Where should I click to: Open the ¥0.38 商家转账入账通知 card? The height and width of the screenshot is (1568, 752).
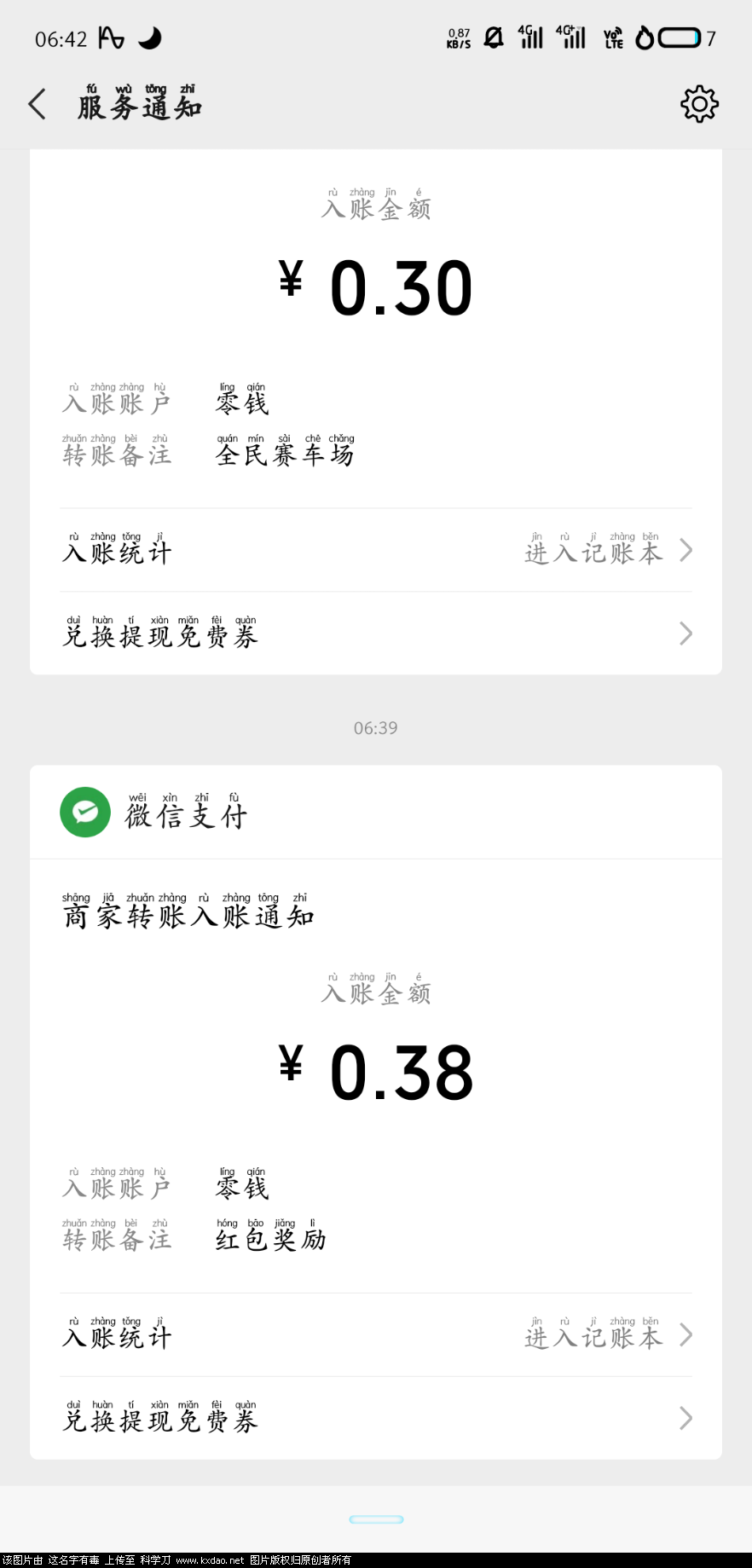click(375, 1066)
